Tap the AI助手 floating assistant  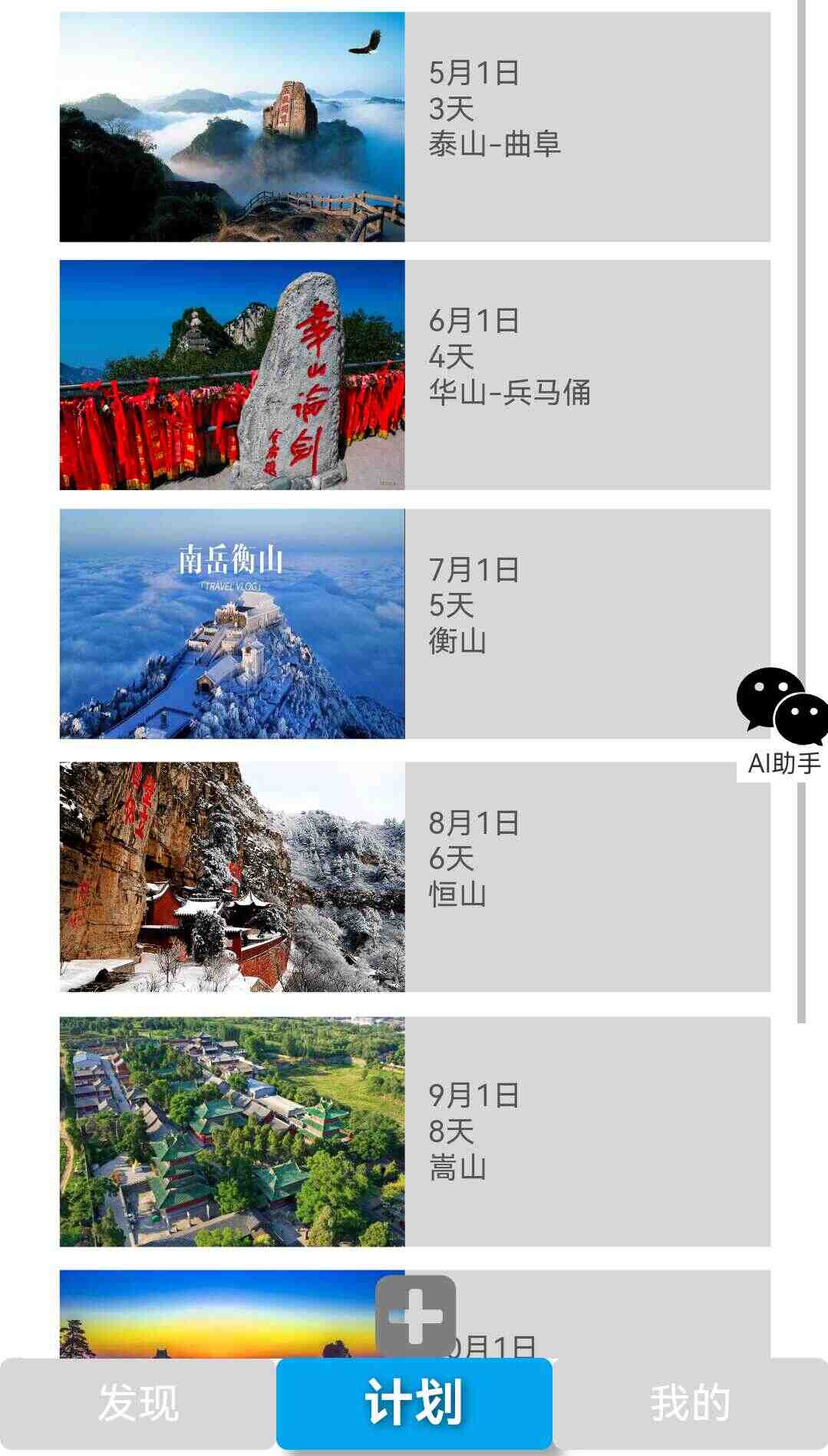click(782, 723)
